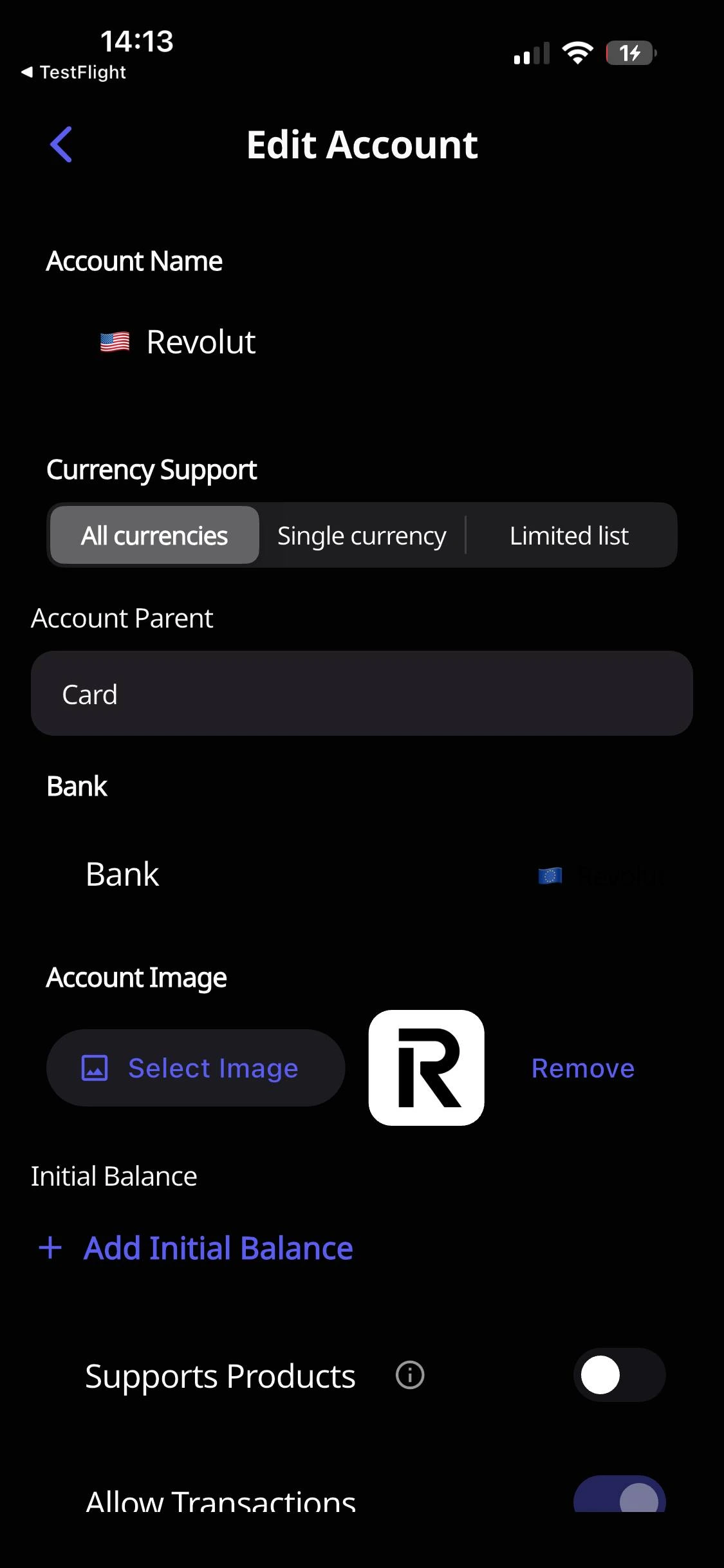Open the Bank selection row
724x1568 pixels.
(x=362, y=874)
